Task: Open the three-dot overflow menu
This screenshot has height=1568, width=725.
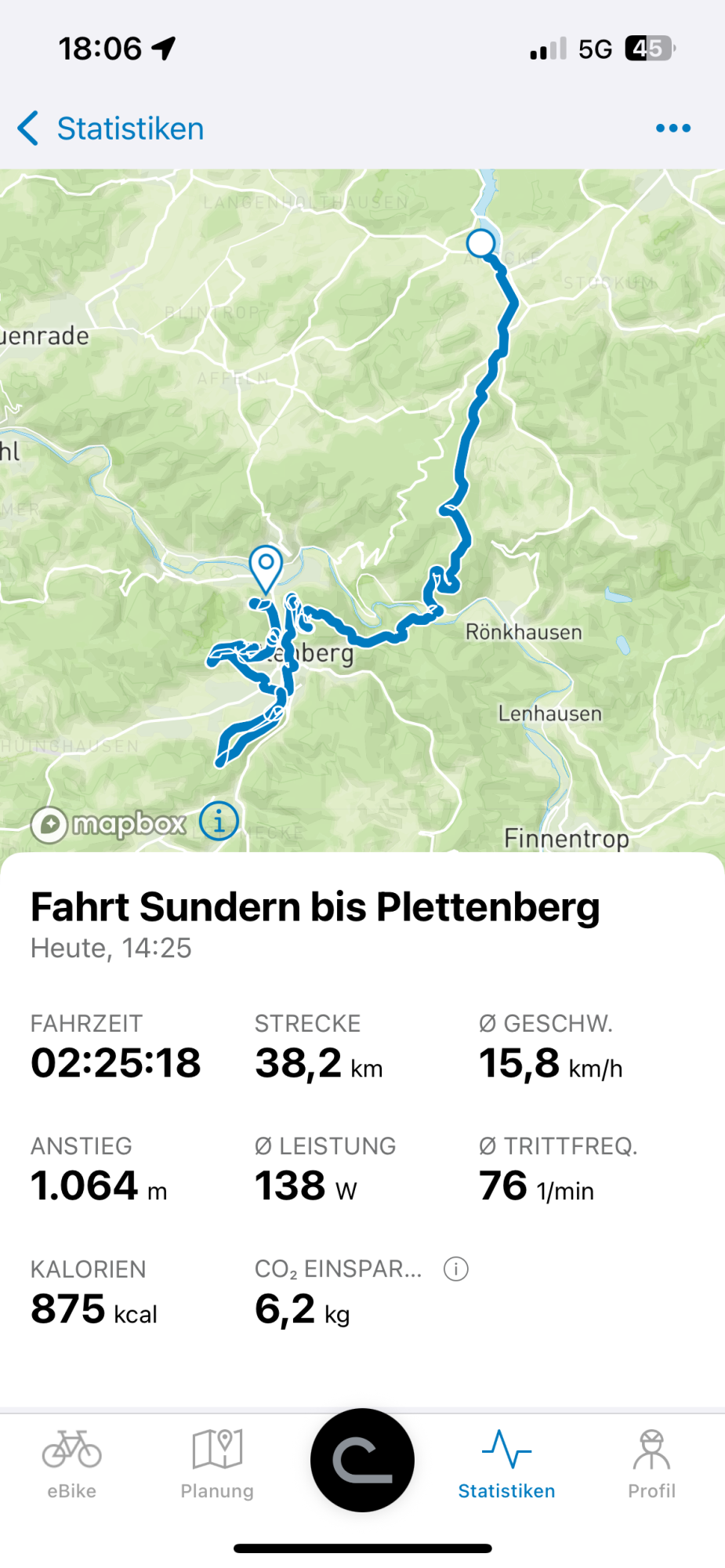Action: click(672, 129)
